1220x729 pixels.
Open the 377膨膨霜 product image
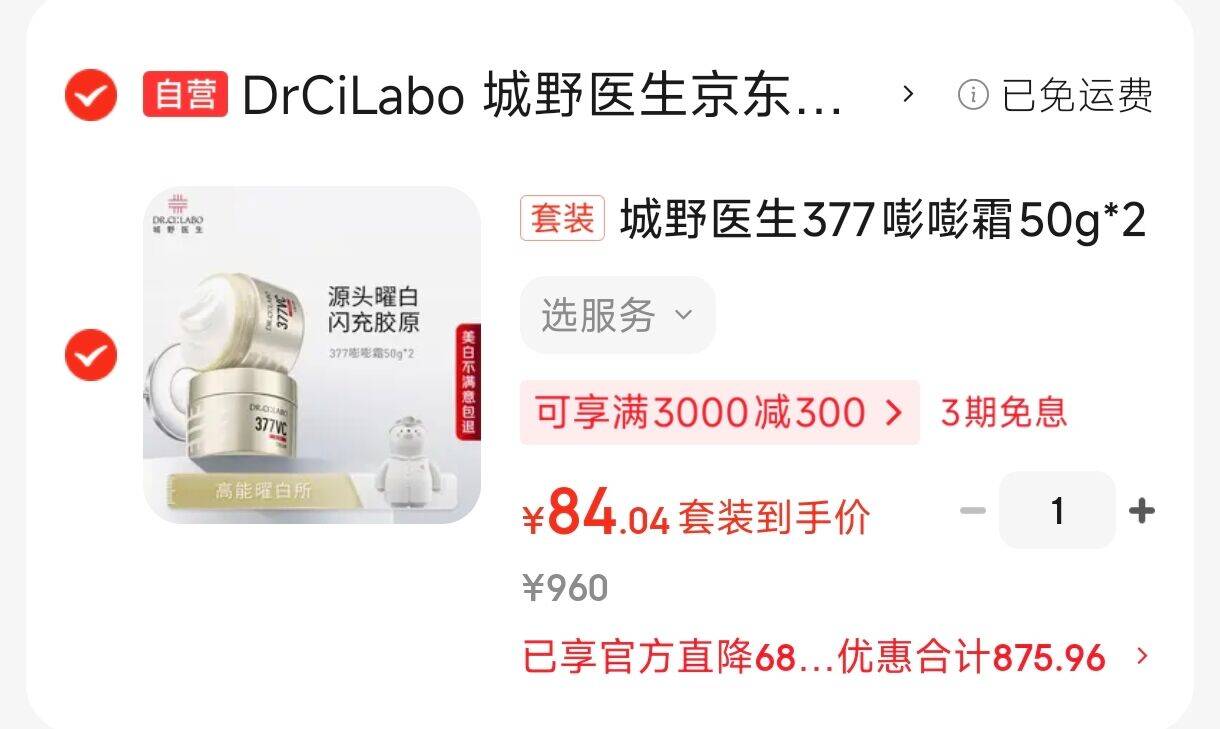click(x=312, y=355)
